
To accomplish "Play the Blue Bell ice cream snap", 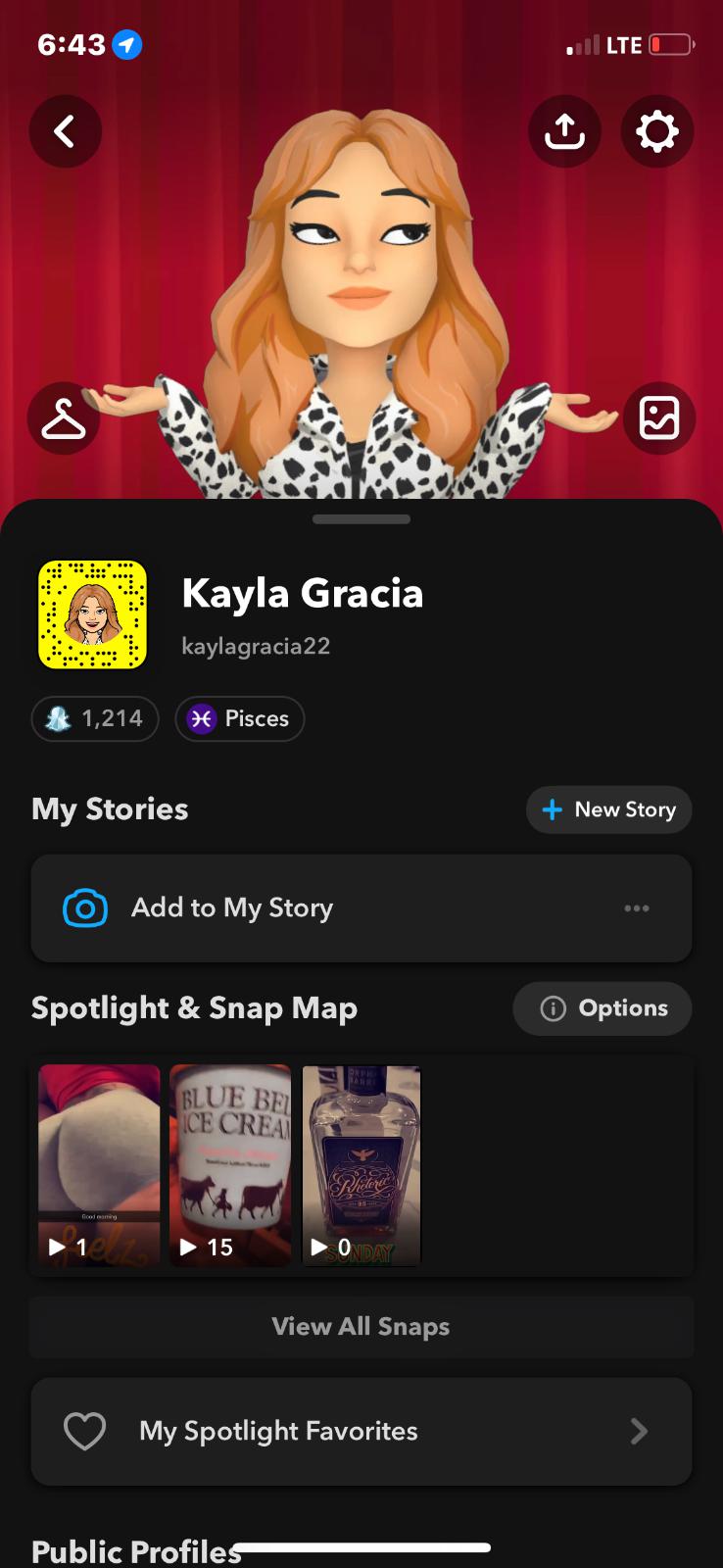I will tap(230, 1165).
